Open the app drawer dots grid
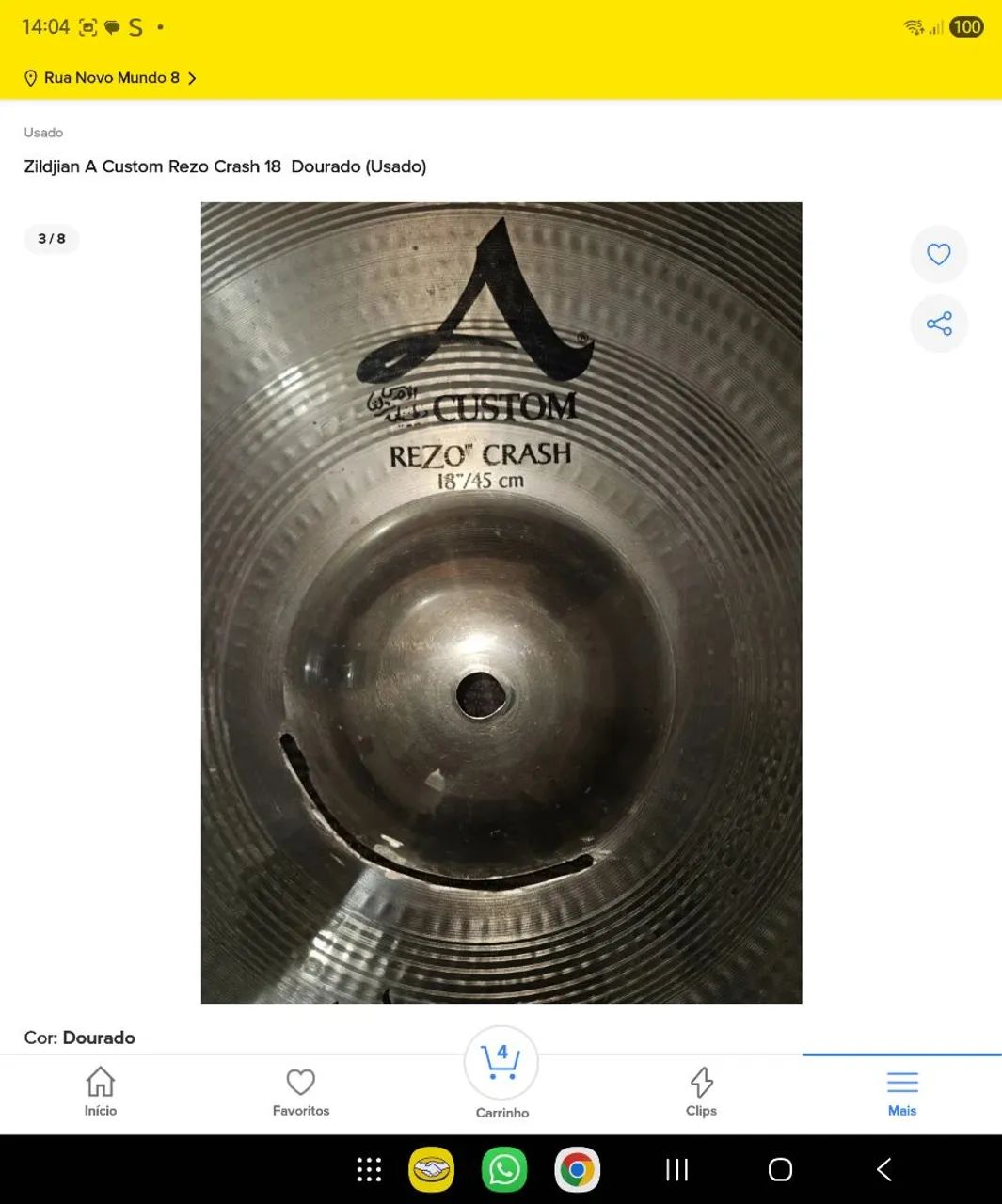This screenshot has width=1002, height=1204. pyautogui.click(x=368, y=1169)
